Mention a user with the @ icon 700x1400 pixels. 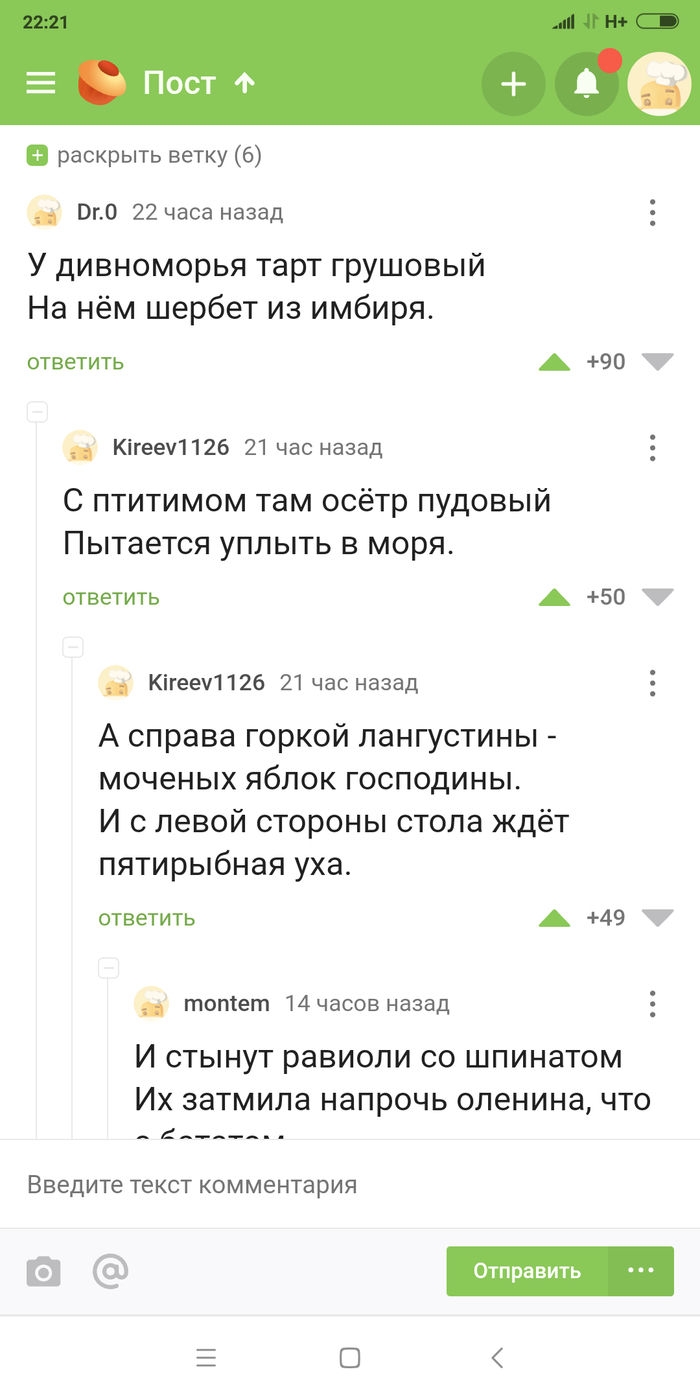[110, 1271]
